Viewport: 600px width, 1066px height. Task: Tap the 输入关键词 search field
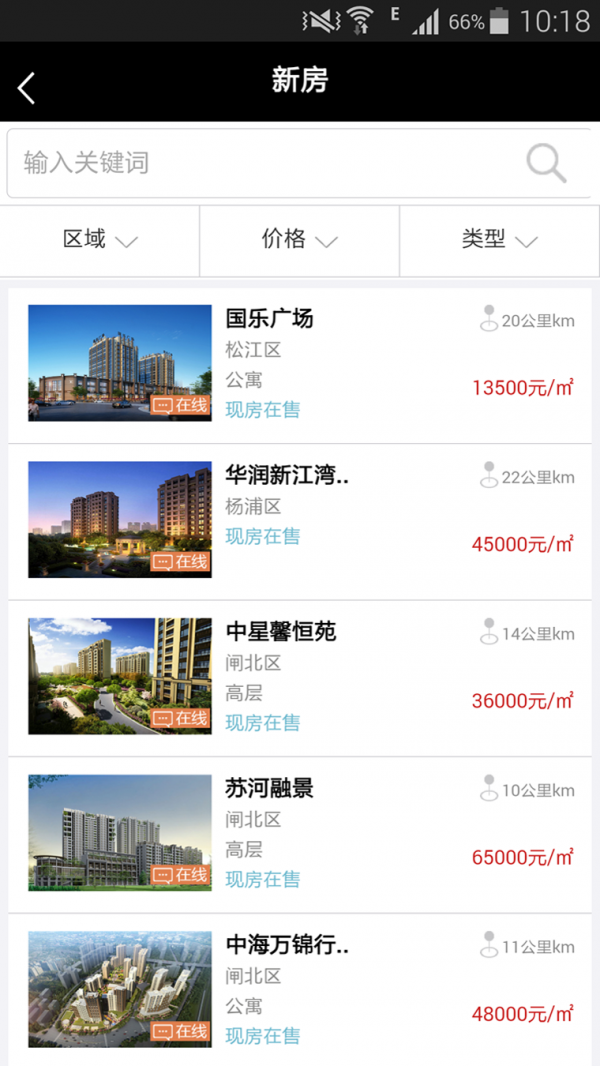260,162
